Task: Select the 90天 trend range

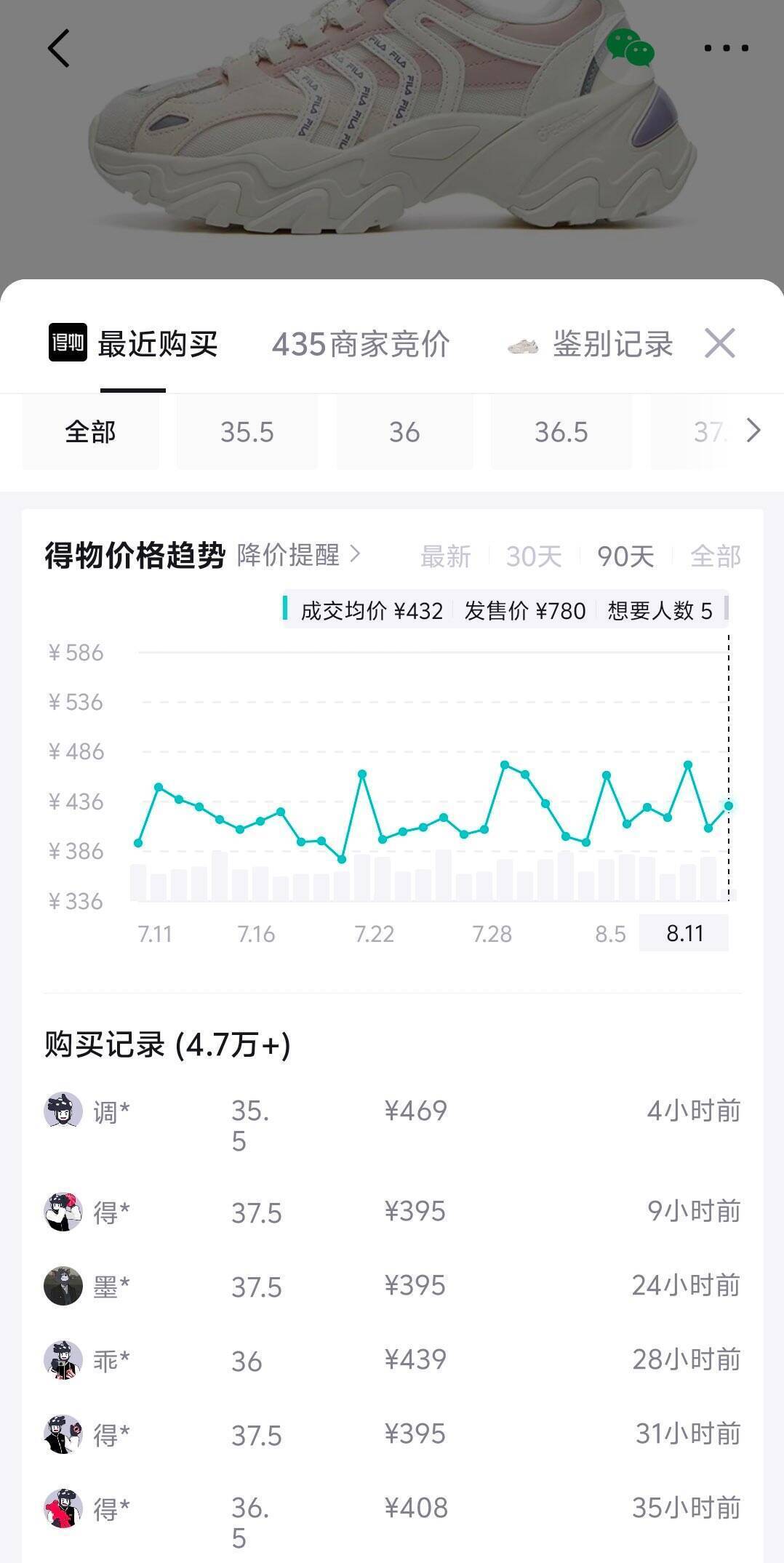Action: click(x=625, y=557)
